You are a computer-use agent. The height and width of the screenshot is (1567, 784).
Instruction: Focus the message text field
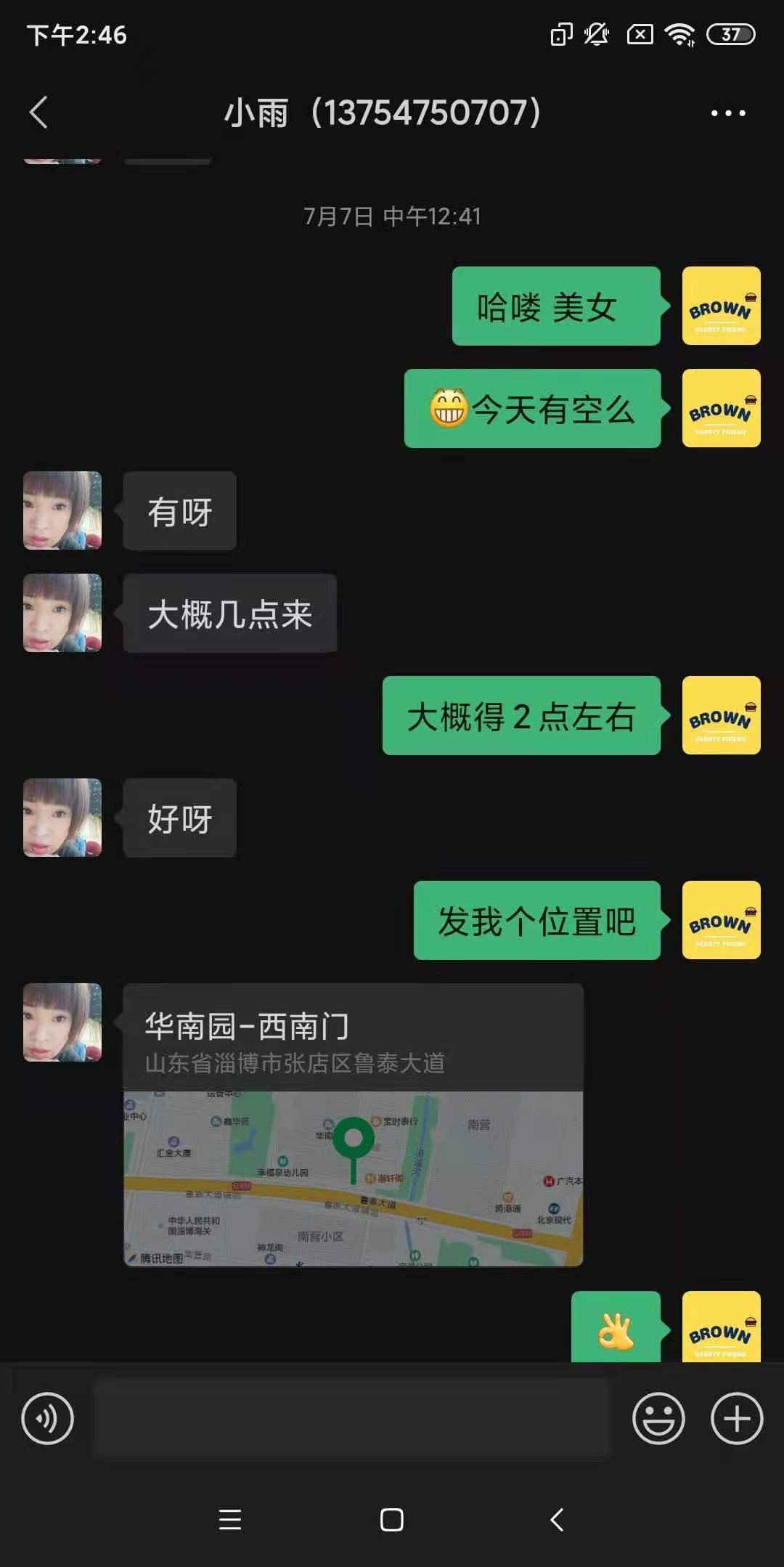coord(352,1417)
